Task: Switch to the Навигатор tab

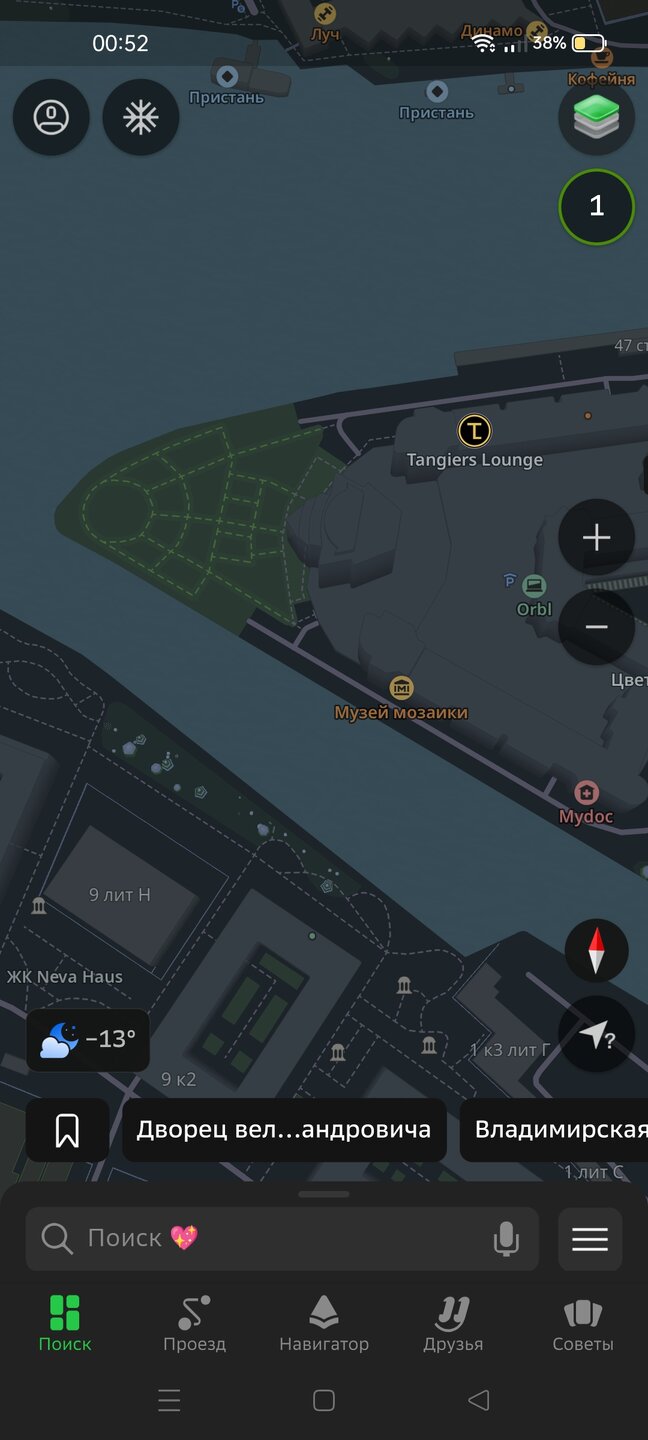Action: pyautogui.click(x=324, y=1323)
